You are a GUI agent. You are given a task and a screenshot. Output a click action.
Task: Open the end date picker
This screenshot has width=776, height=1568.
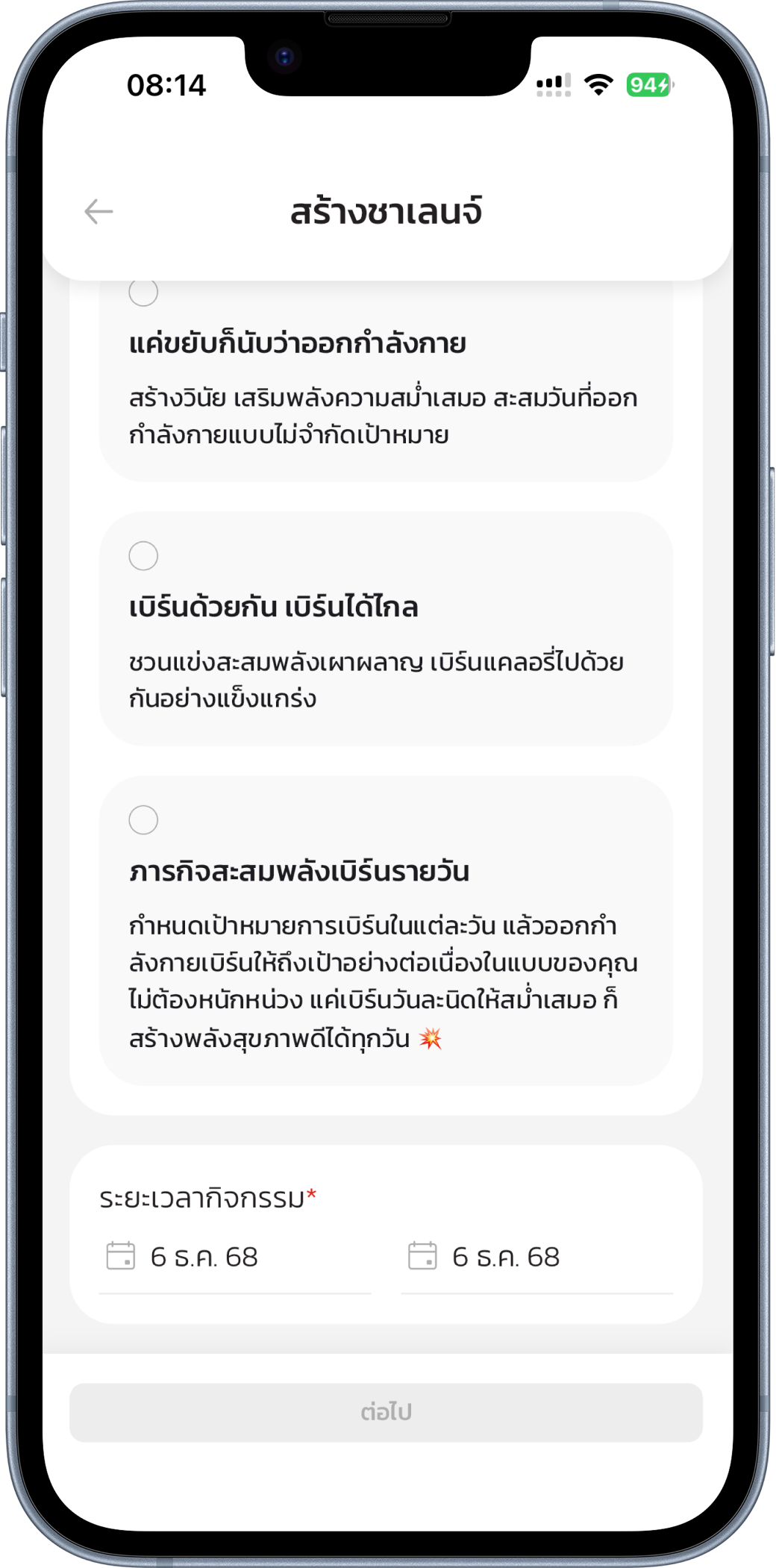point(536,1257)
